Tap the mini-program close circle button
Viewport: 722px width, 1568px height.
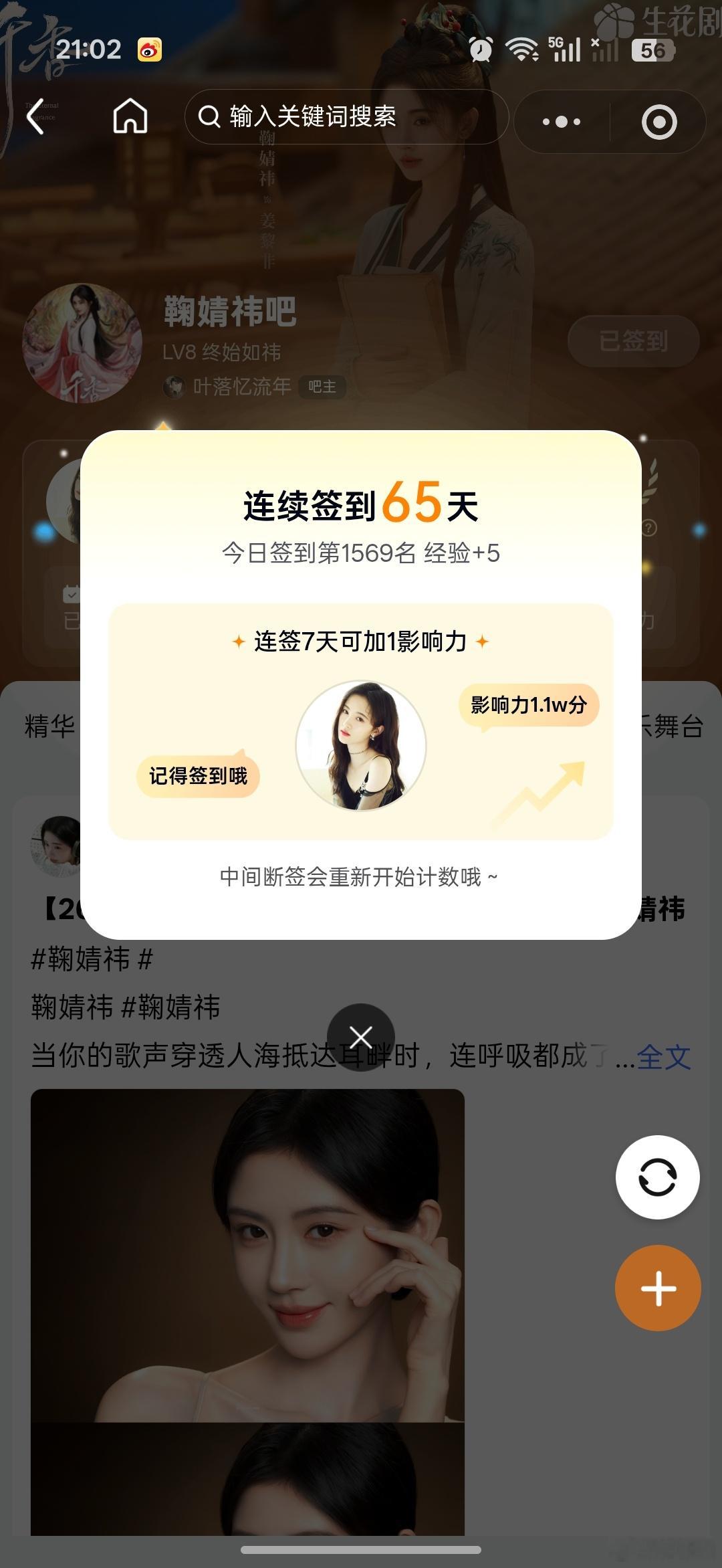pyautogui.click(x=659, y=122)
